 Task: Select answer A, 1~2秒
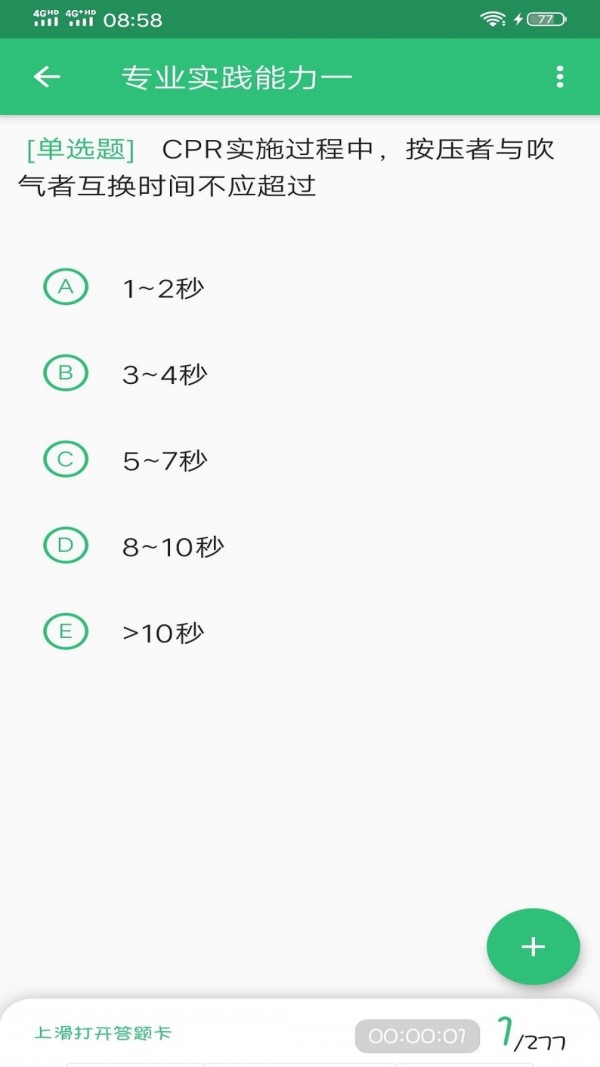coord(66,288)
